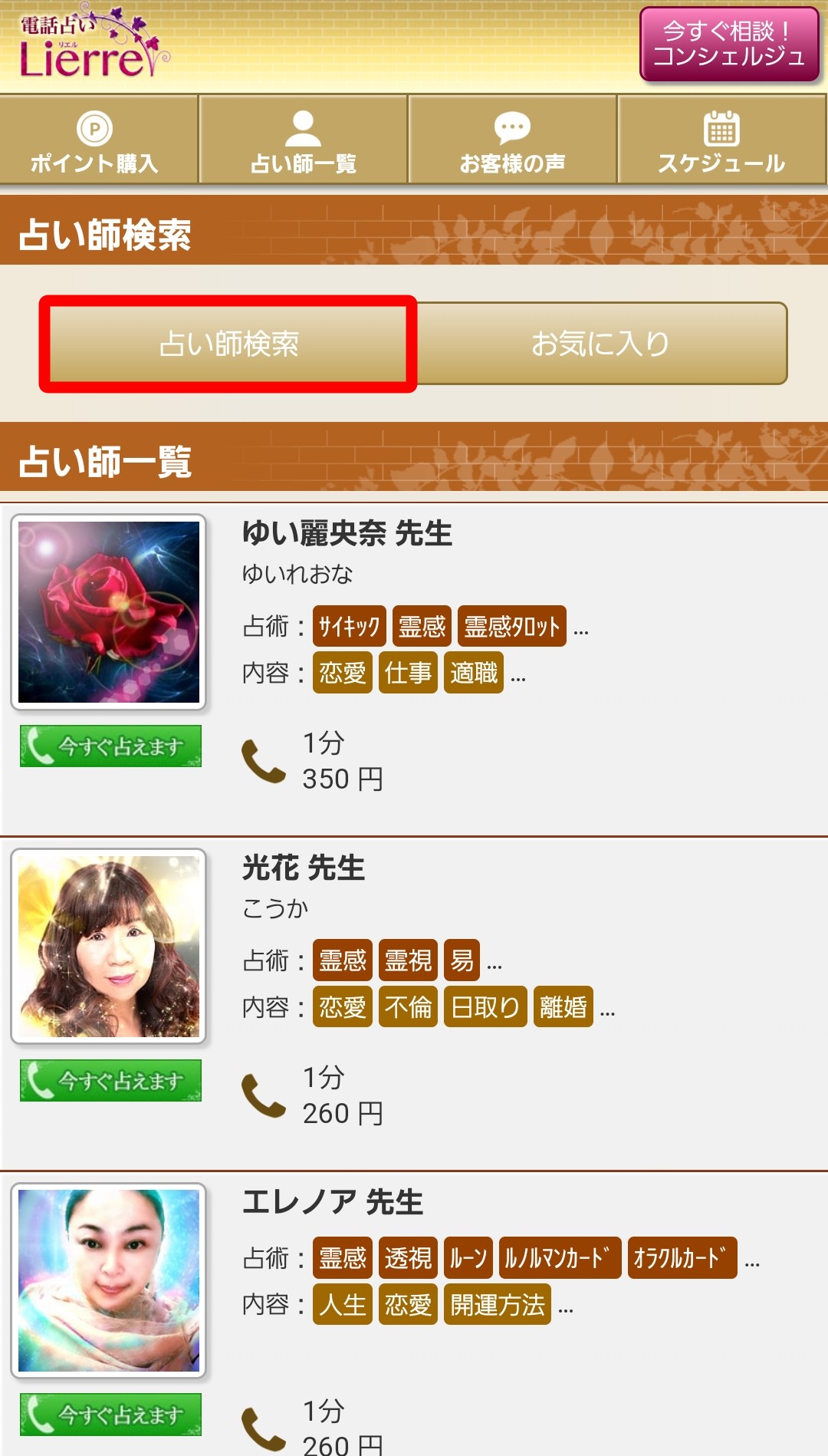Open the 占い師一覧 navigation item
828x1456 pixels.
304,140
